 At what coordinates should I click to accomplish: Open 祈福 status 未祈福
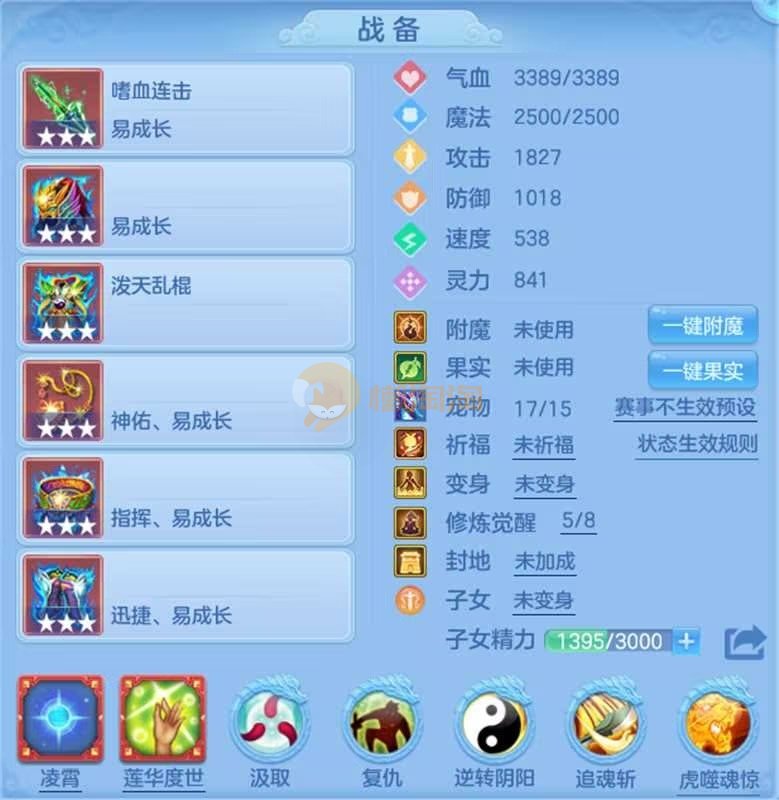544,445
